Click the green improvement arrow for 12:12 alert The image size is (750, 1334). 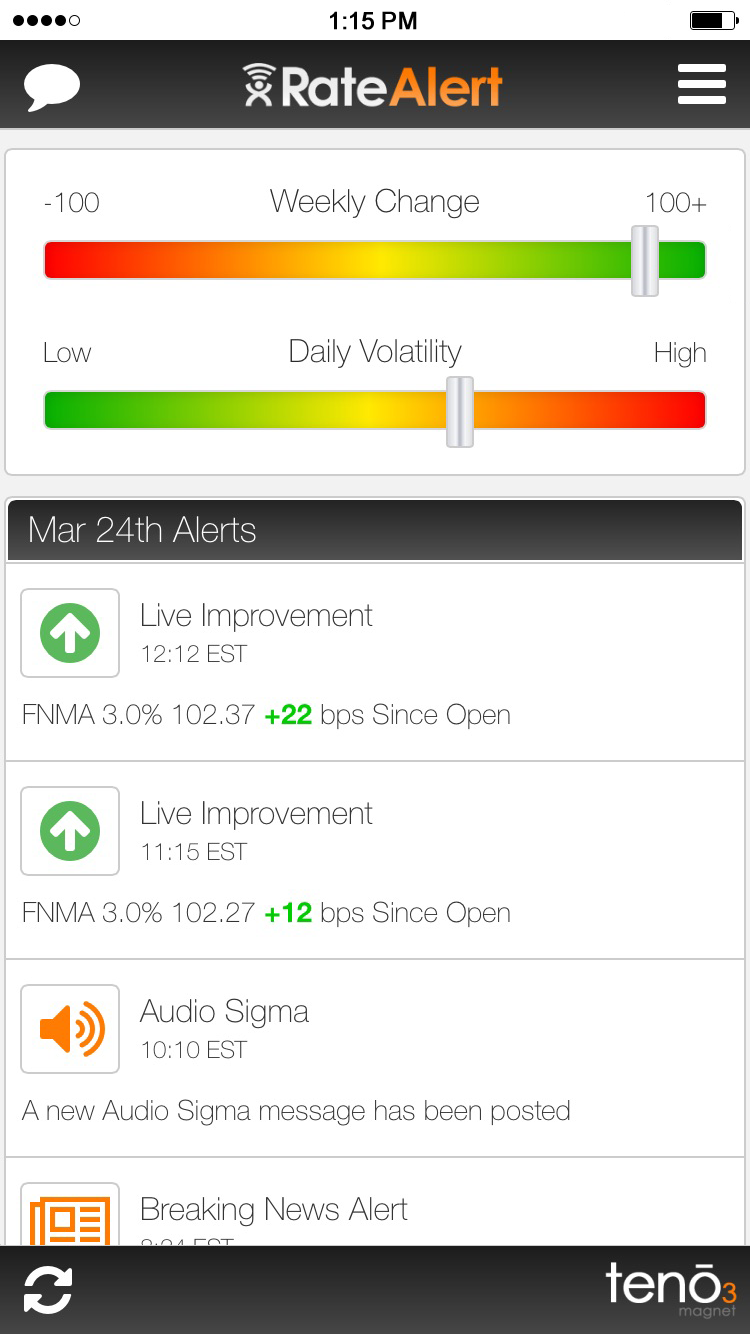pyautogui.click(x=69, y=633)
